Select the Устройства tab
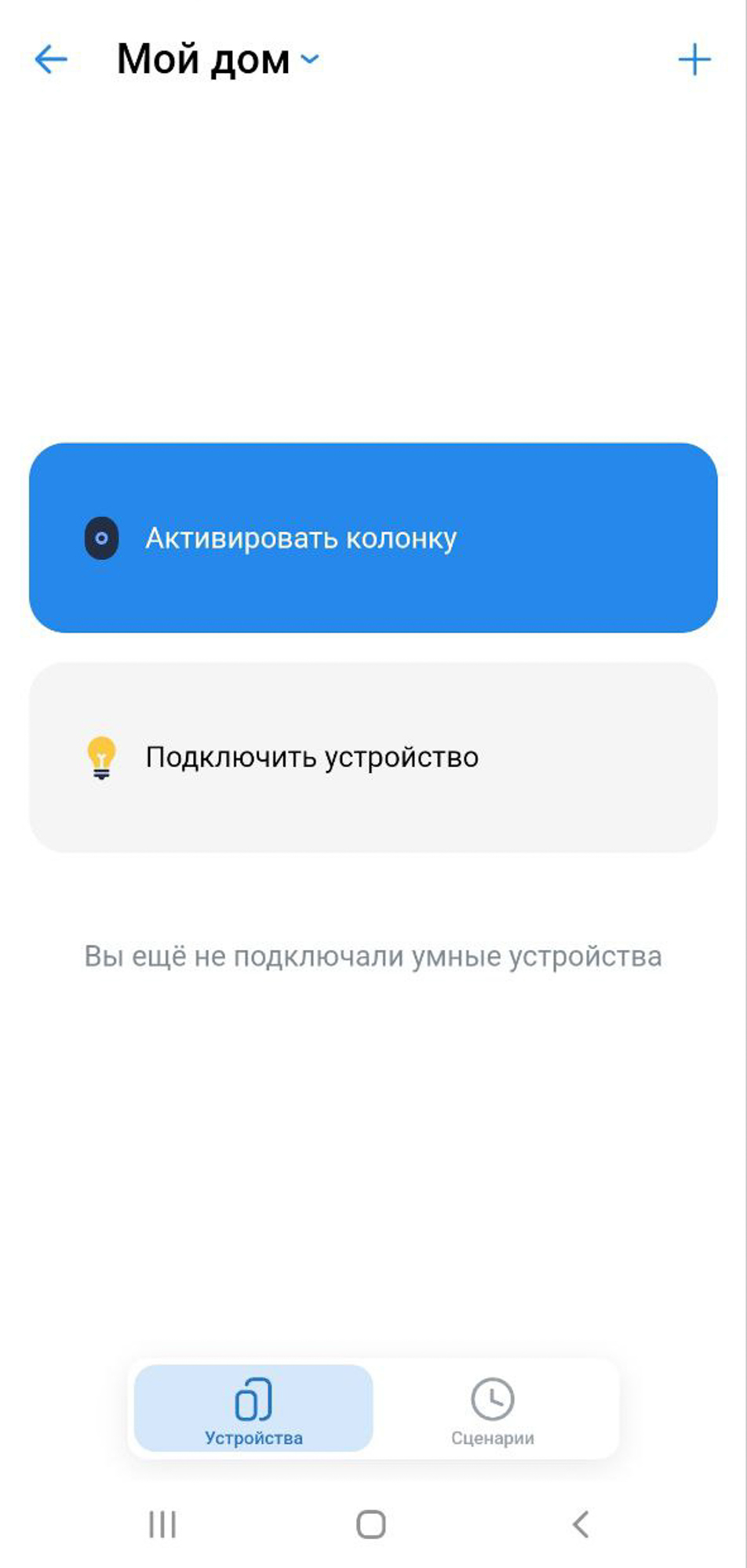Image resolution: width=747 pixels, height=1568 pixels. click(x=253, y=1409)
